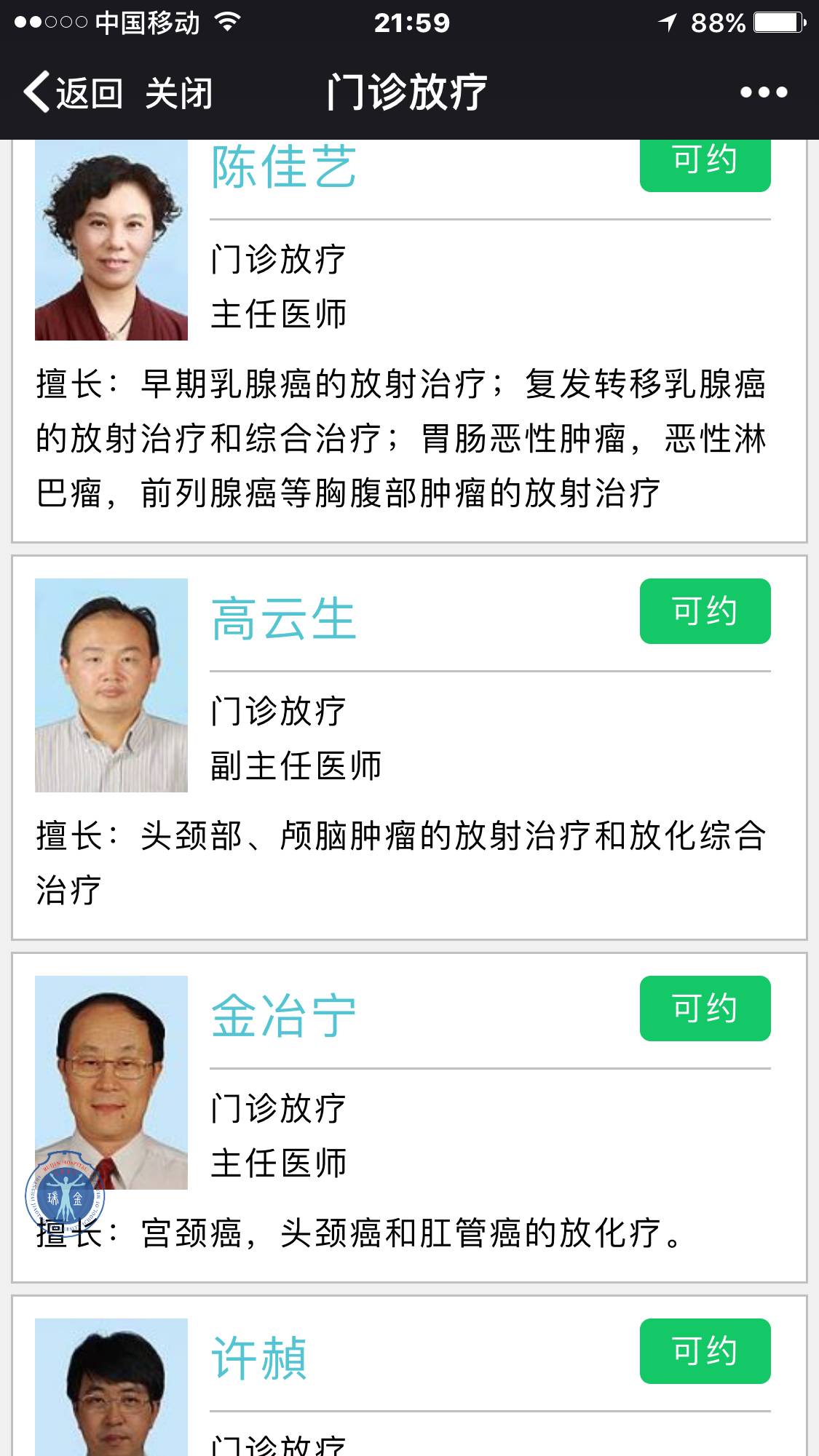Close the page with 关闭

point(178,93)
